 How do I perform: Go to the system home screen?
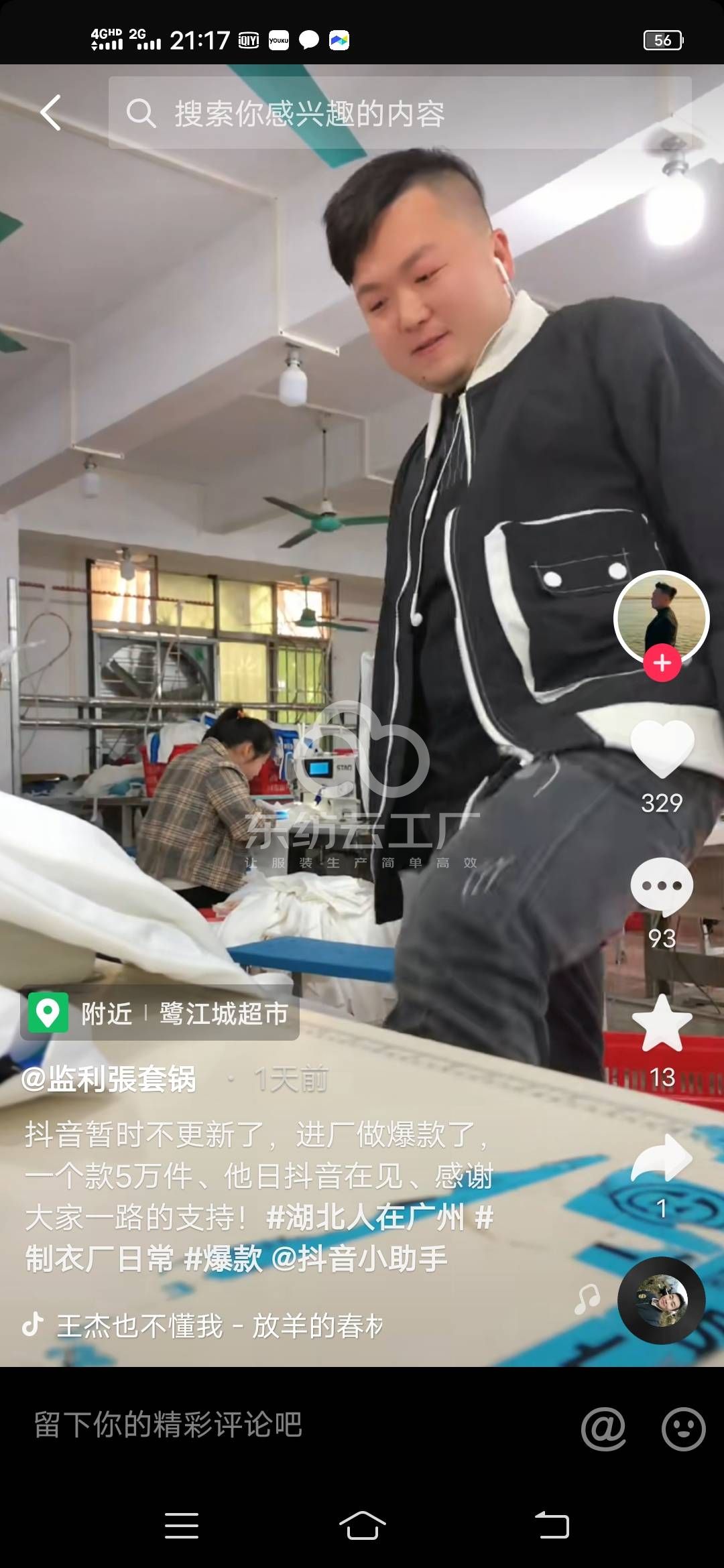362,1526
